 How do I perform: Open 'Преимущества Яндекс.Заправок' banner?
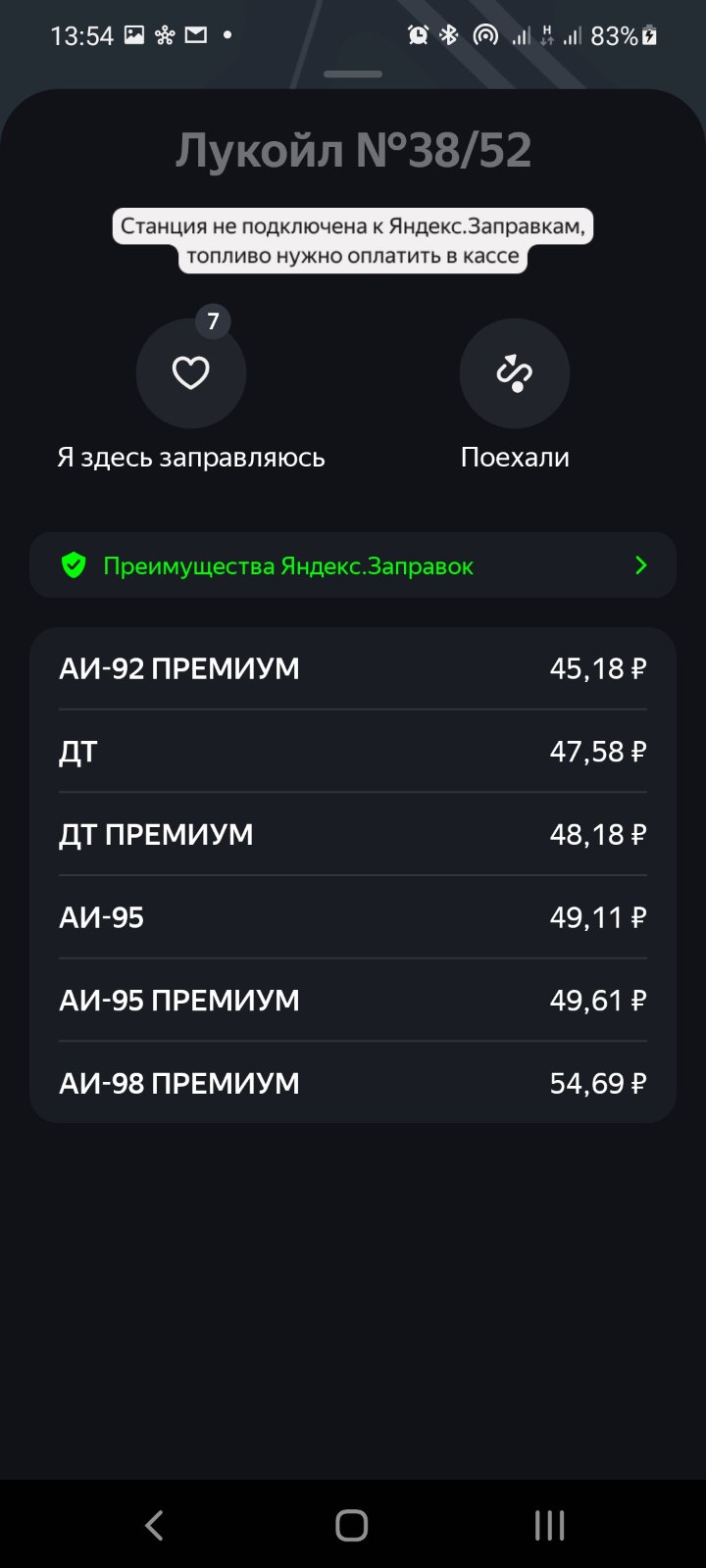(x=353, y=565)
